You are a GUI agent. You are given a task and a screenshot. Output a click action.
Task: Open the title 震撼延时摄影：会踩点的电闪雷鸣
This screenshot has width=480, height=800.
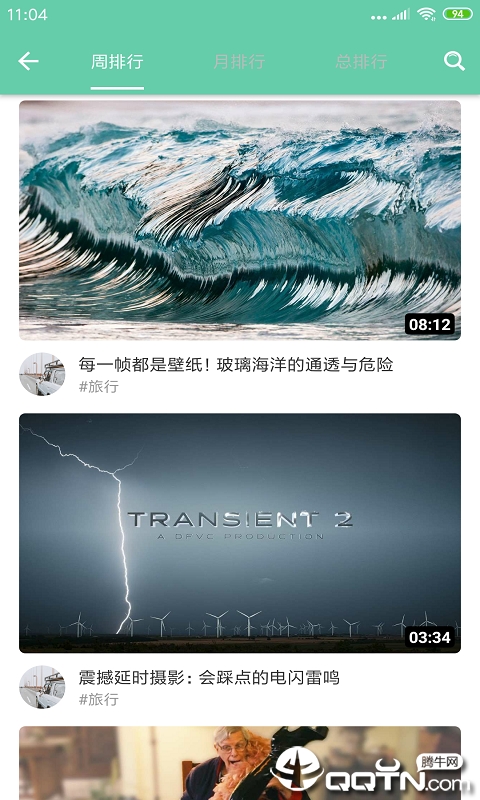[x=209, y=677]
